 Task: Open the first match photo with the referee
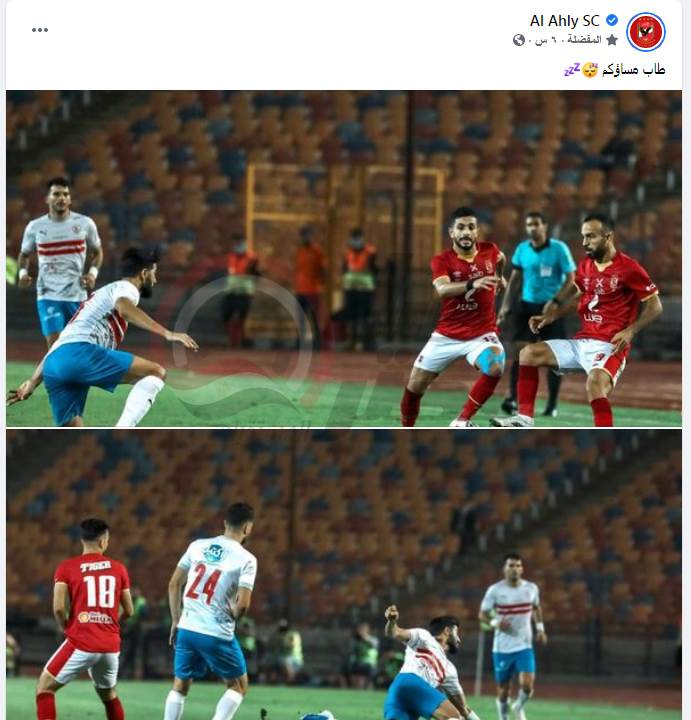pos(345,258)
